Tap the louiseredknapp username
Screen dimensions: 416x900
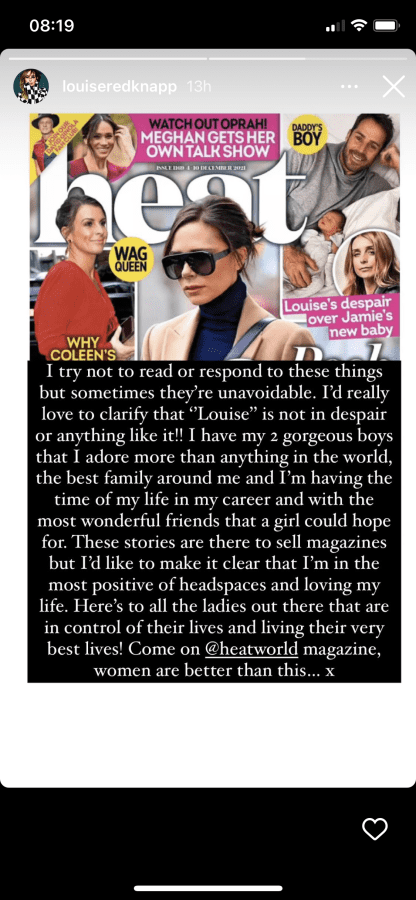(x=119, y=87)
